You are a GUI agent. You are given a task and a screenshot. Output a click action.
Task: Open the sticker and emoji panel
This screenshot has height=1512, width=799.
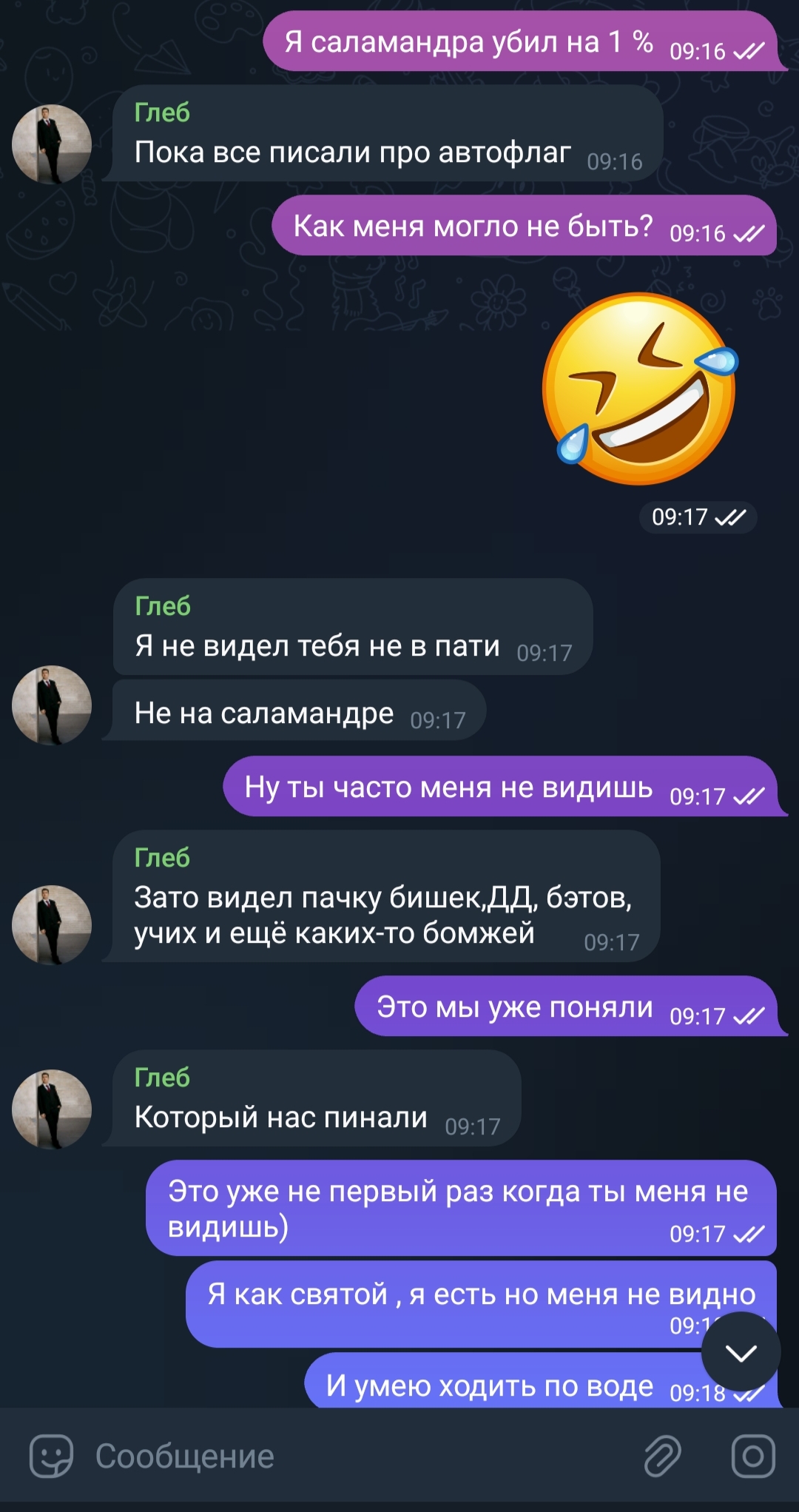point(51,1456)
